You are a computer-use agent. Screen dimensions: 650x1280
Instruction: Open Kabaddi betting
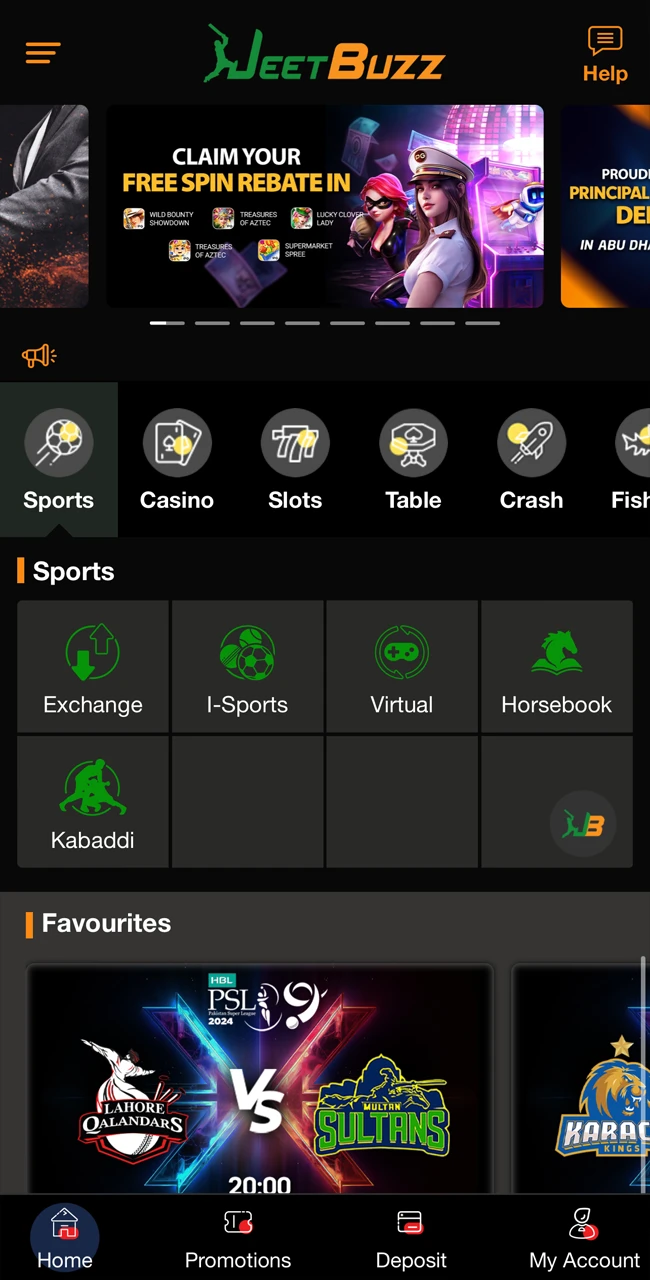tap(93, 803)
